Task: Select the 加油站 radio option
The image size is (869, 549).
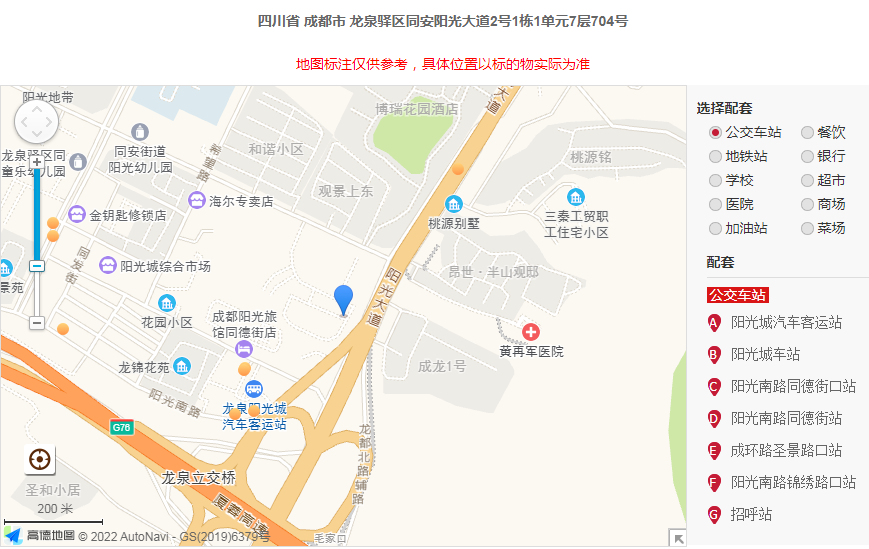Action: click(715, 228)
